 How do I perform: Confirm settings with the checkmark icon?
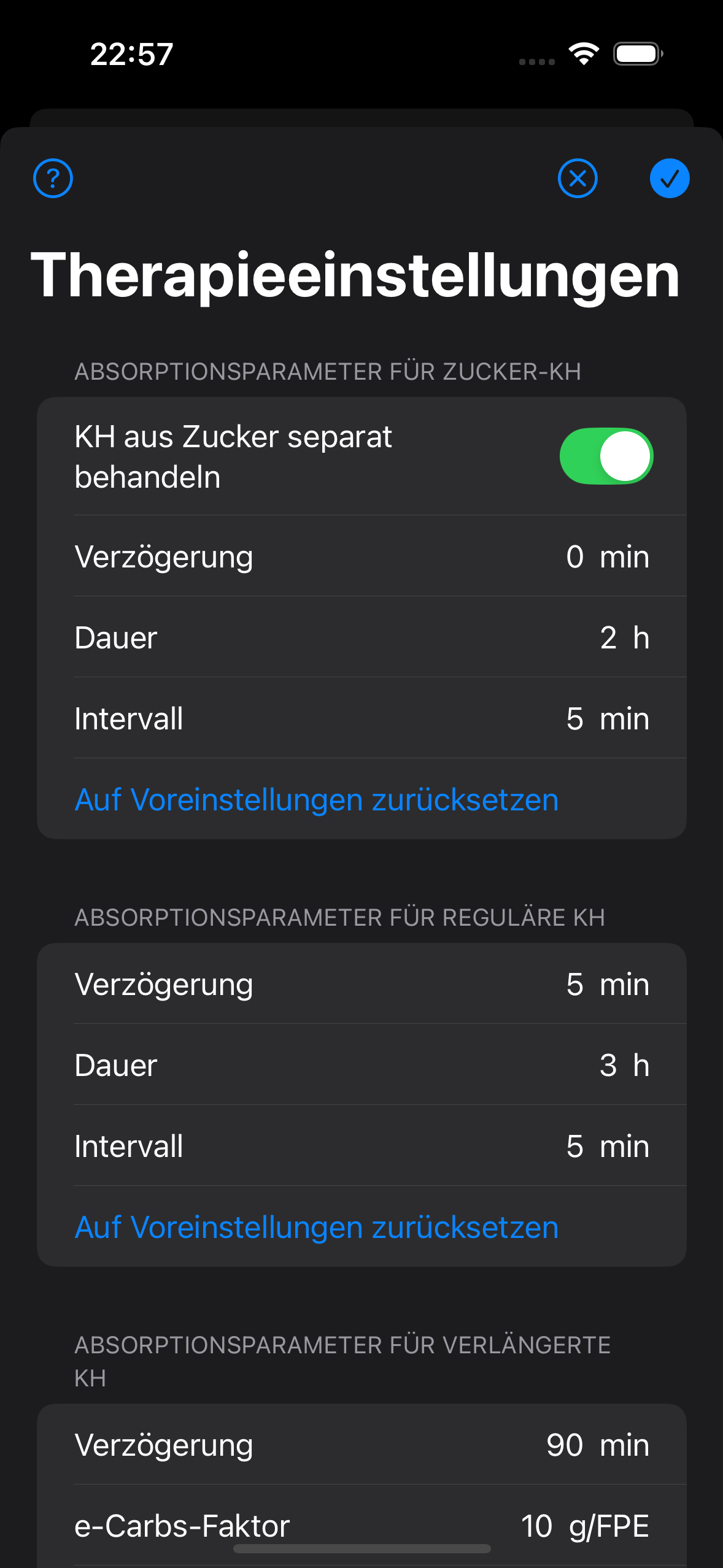pos(670,179)
